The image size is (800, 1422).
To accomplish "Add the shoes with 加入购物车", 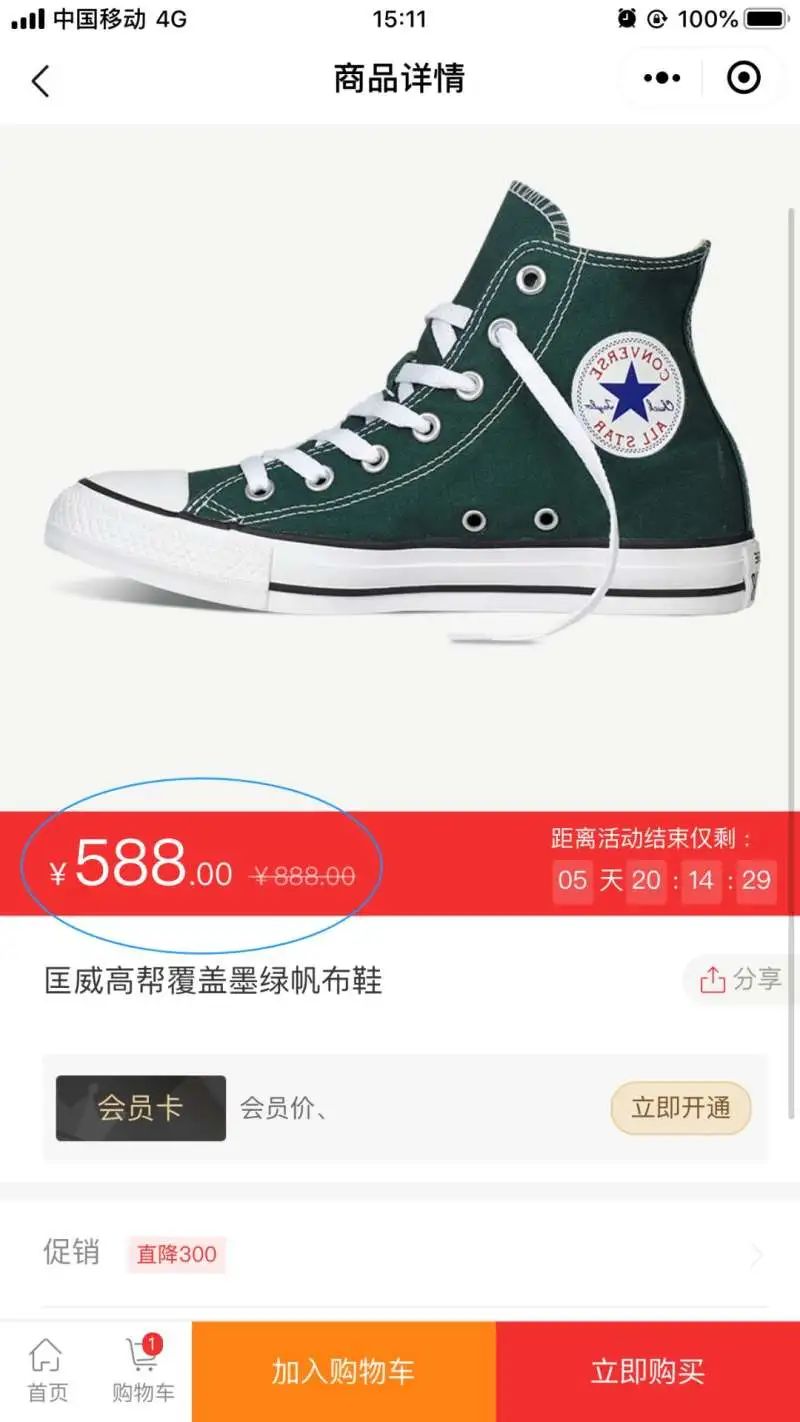I will (x=343, y=1371).
